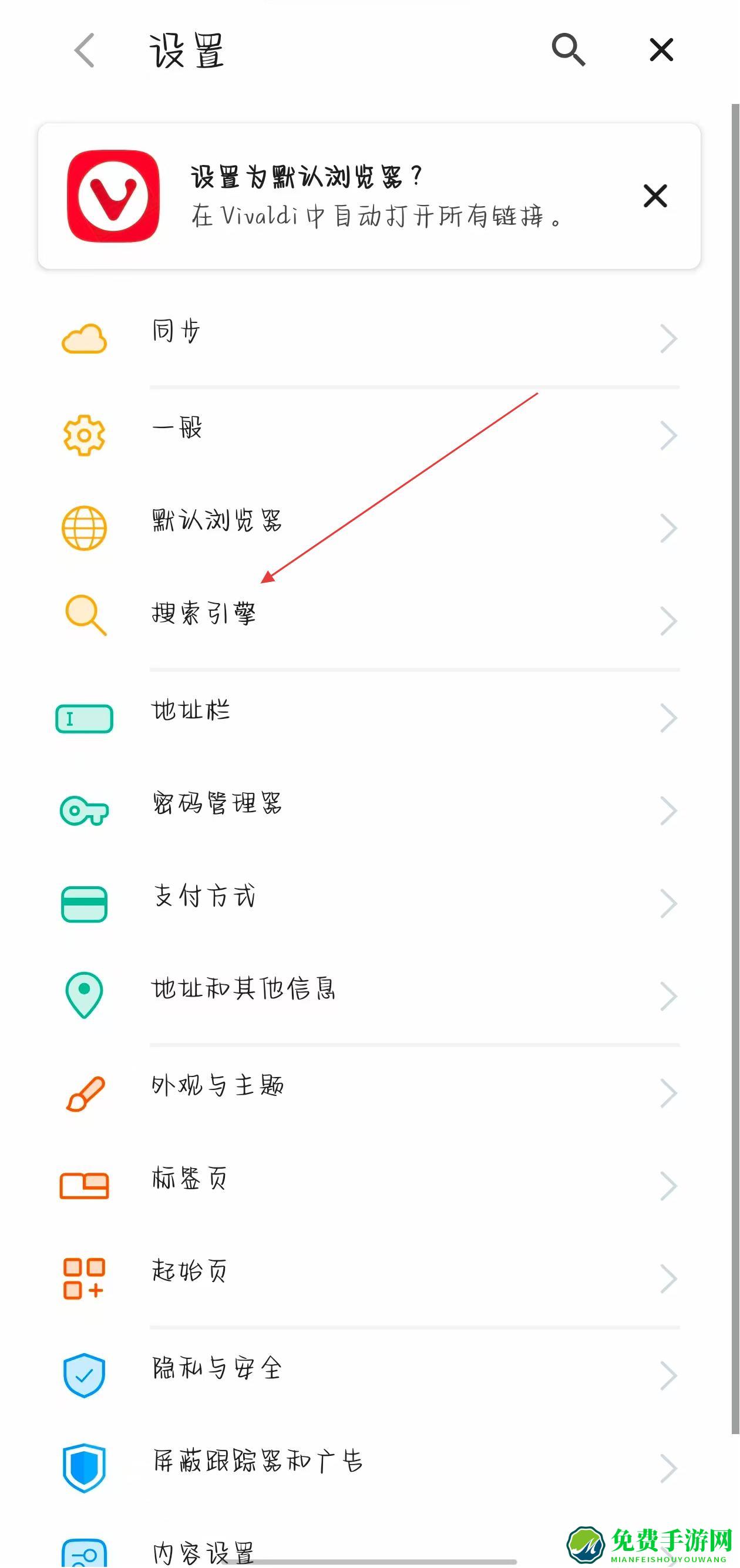Dismiss the default browser banner
740x1568 pixels.
[x=655, y=196]
